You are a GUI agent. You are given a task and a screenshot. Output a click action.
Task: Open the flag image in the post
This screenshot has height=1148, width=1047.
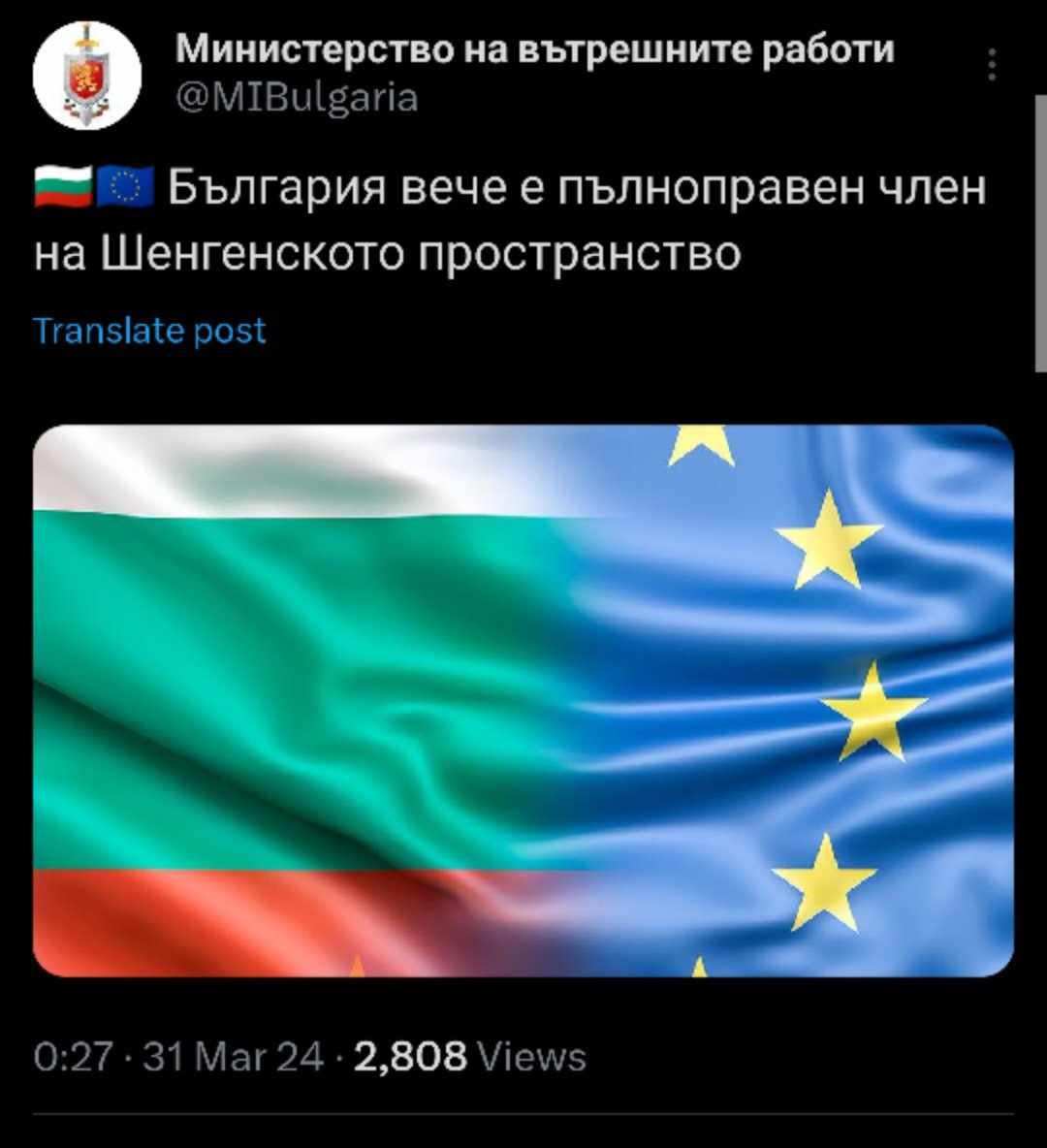[523, 701]
